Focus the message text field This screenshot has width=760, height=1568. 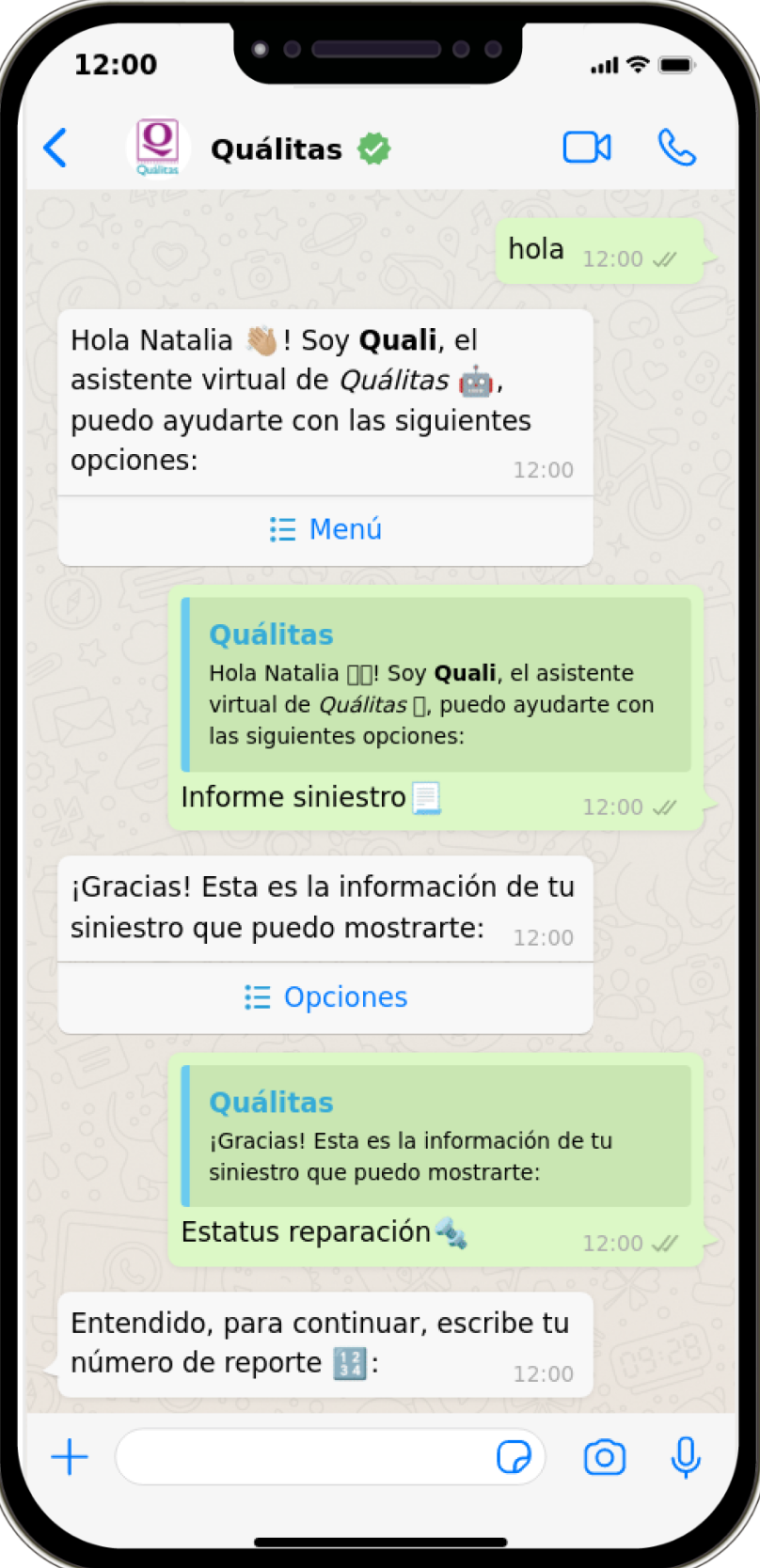(301, 1458)
